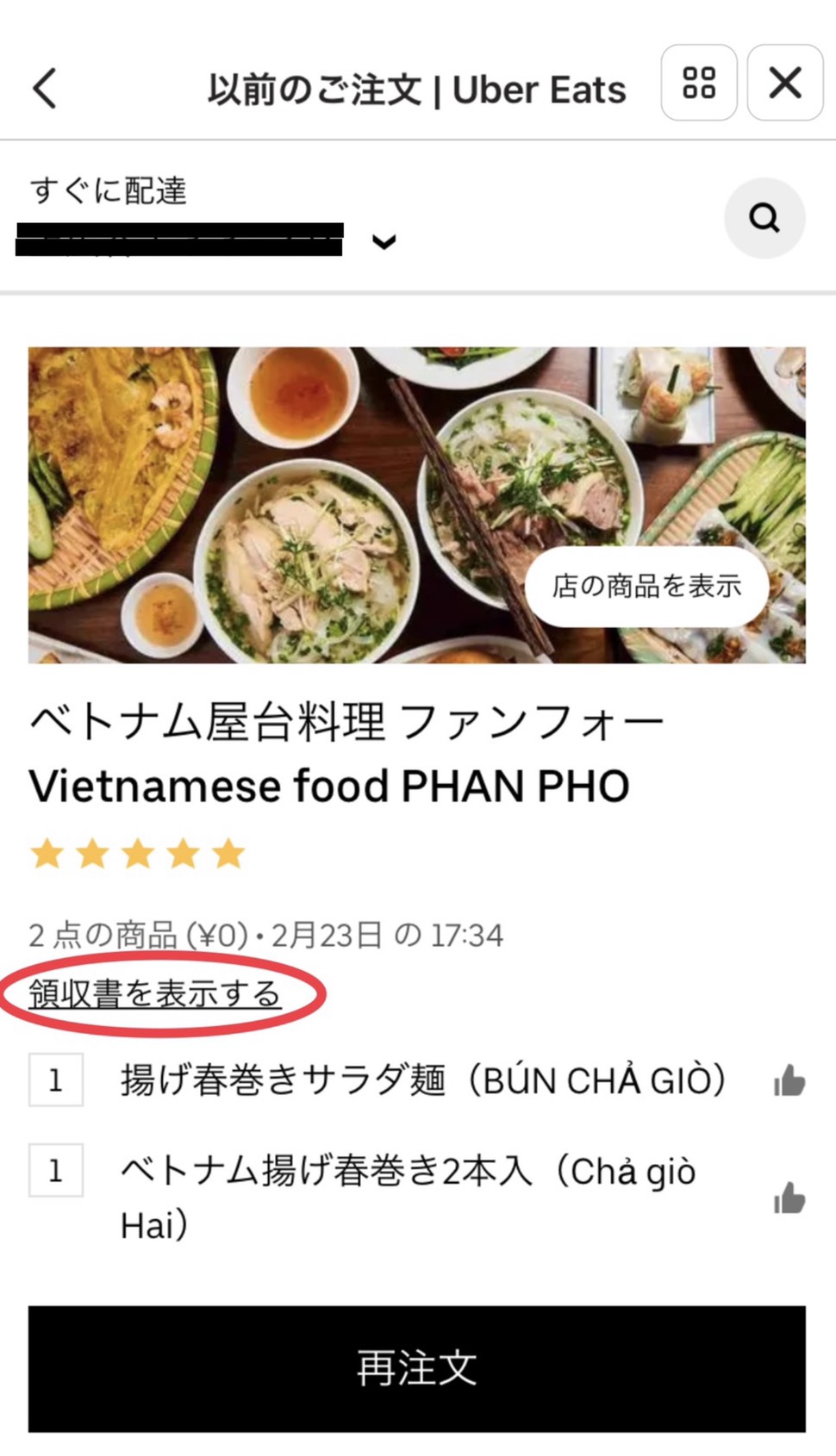
Task: Open the 領収書を表示する receipt link
Action: (155, 993)
